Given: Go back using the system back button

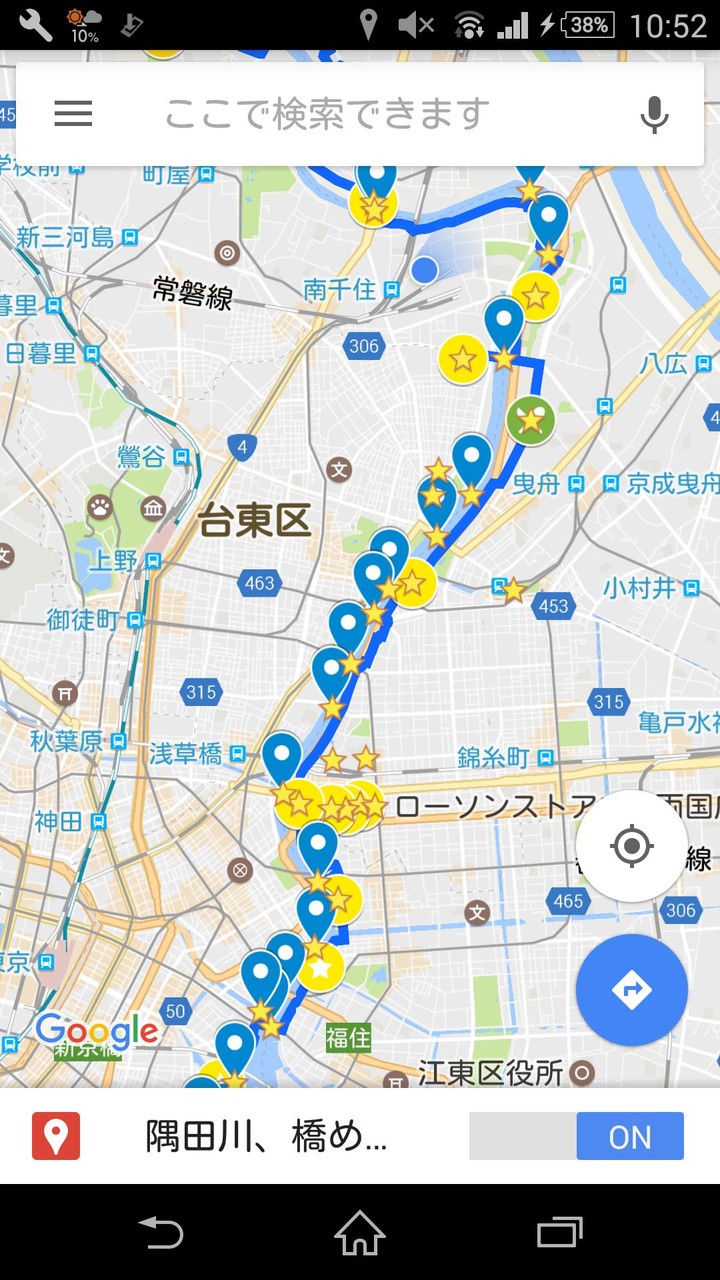Looking at the screenshot, I should (x=161, y=1232).
